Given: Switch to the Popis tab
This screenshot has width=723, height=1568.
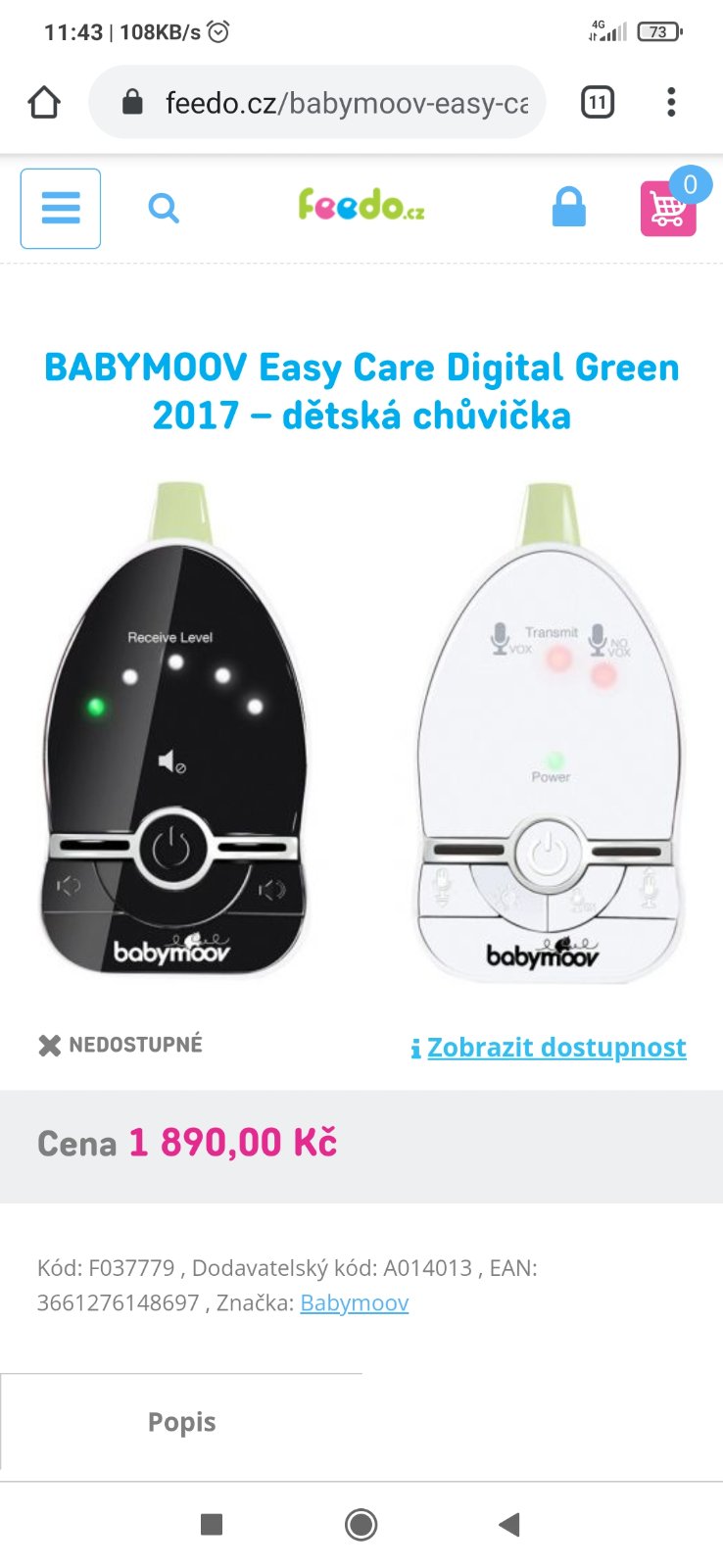Looking at the screenshot, I should point(181,1421).
